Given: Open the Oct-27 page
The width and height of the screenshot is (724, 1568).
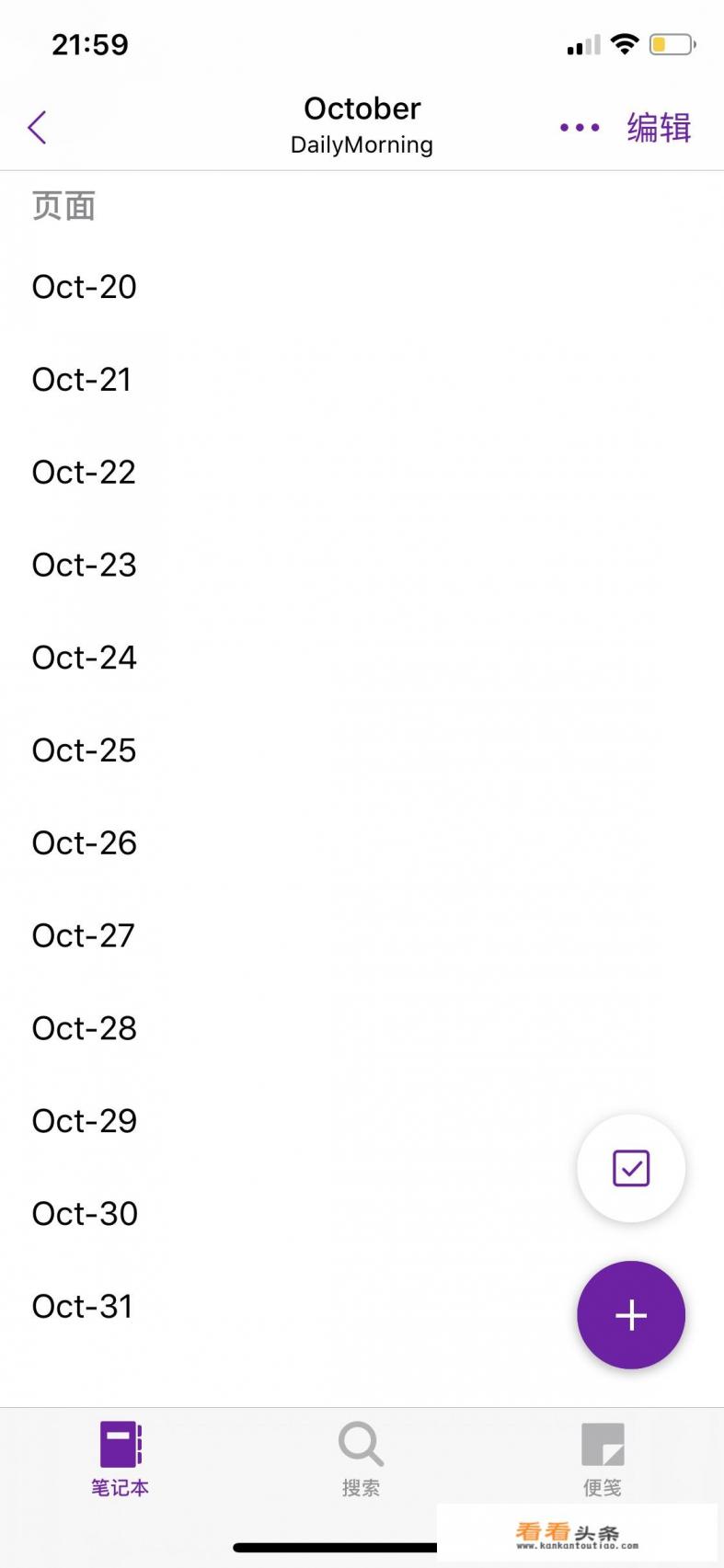Looking at the screenshot, I should coord(84,936).
